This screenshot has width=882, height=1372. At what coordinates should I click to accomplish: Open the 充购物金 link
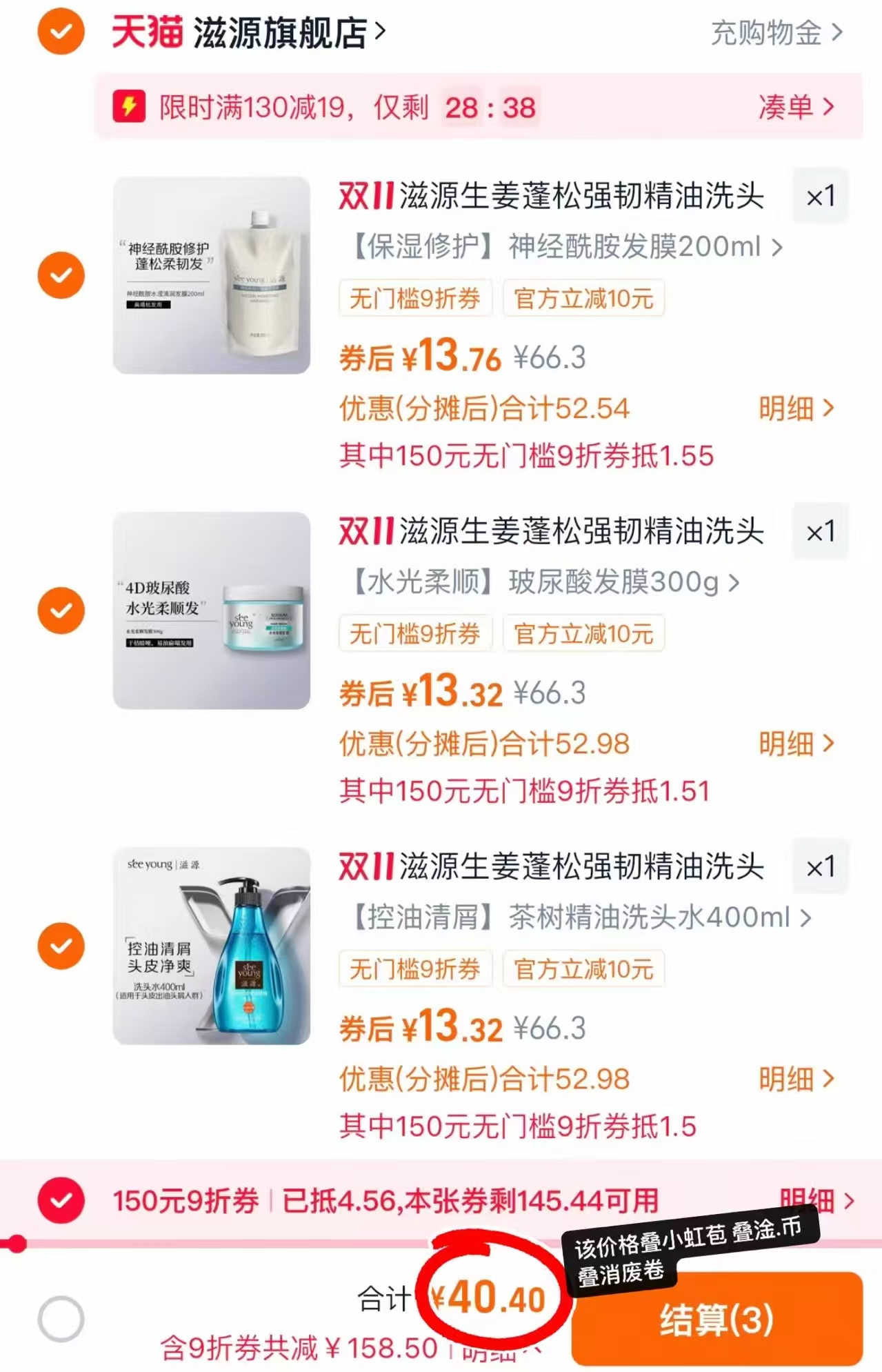pos(765,36)
